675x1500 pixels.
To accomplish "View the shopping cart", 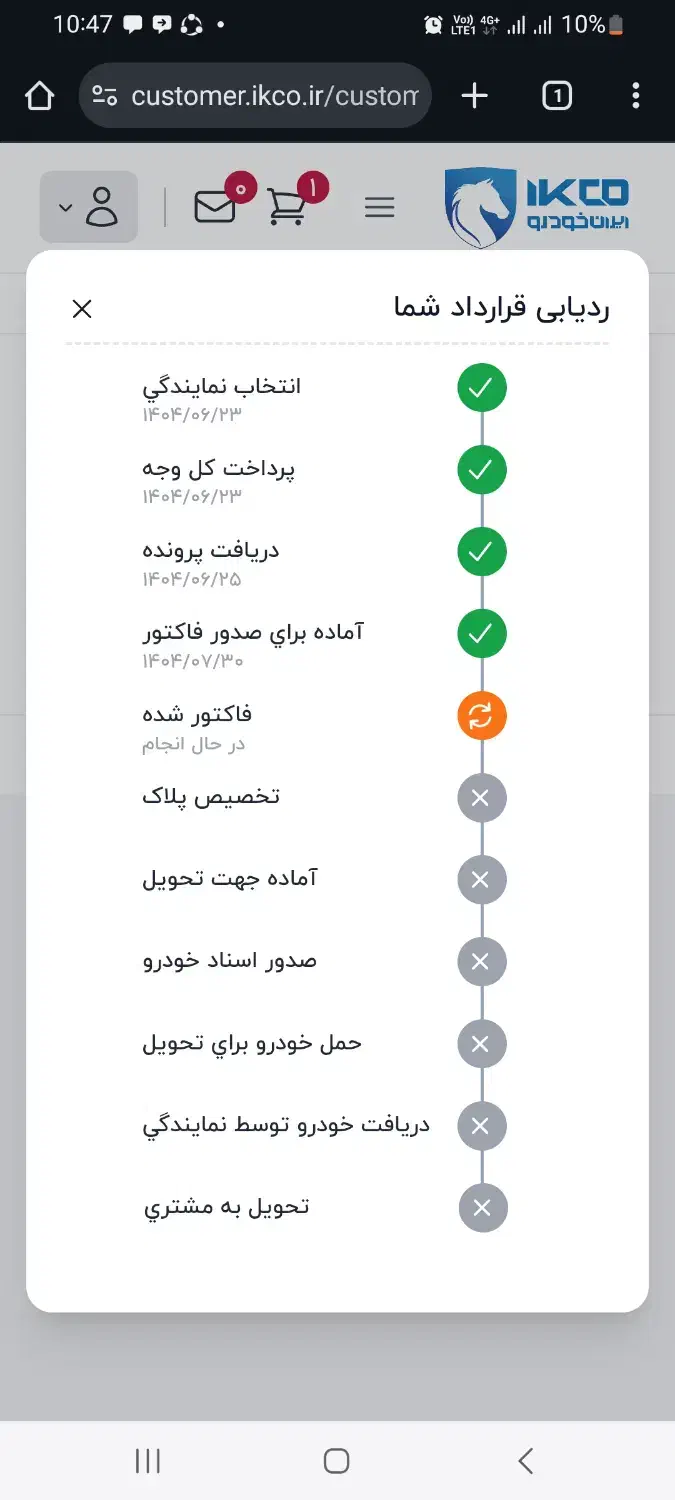I will click(288, 207).
